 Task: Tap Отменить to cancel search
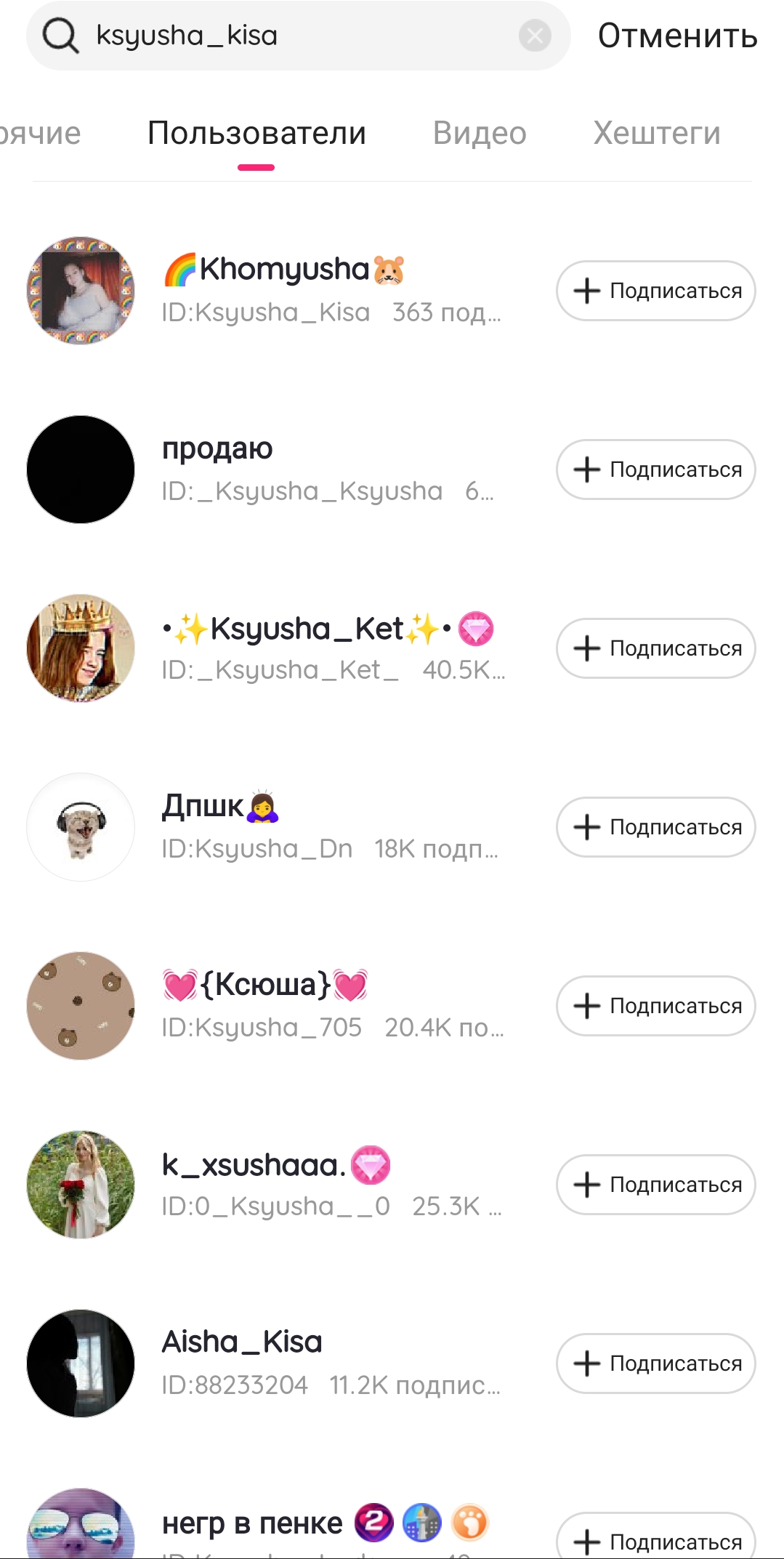coord(677,36)
